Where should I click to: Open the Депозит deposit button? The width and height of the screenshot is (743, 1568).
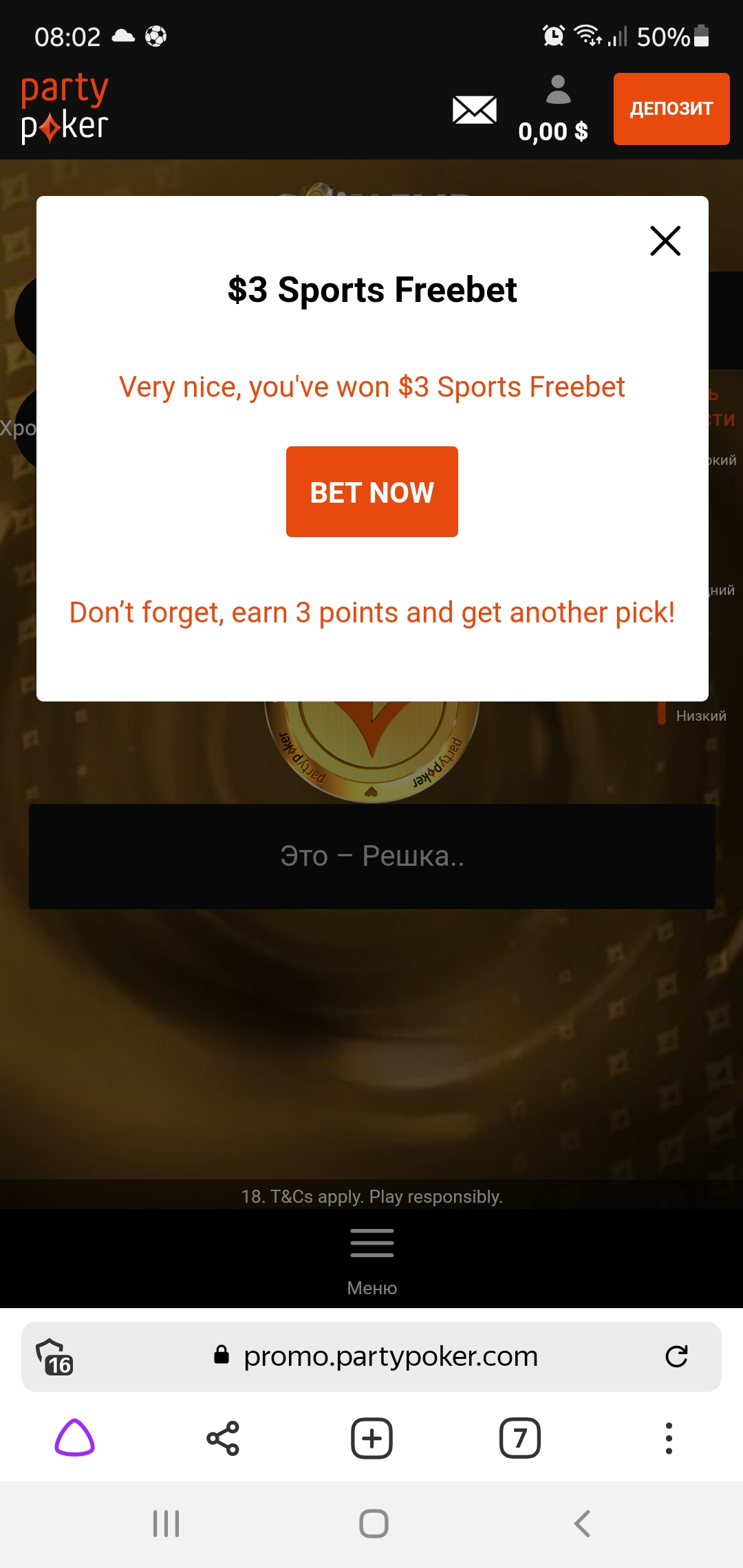pyautogui.click(x=671, y=109)
